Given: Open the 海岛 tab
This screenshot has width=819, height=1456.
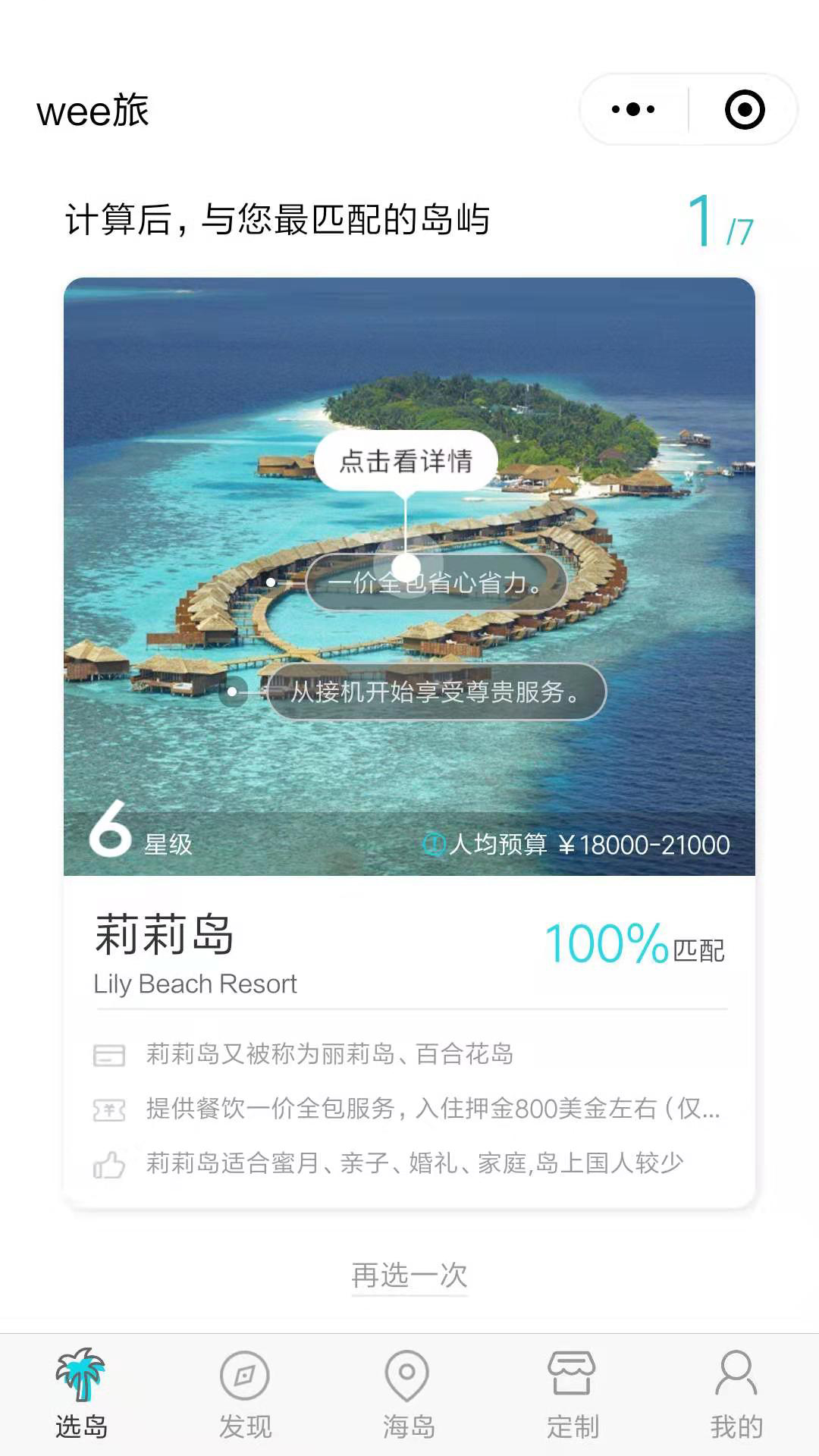Looking at the screenshot, I should 408,1394.
